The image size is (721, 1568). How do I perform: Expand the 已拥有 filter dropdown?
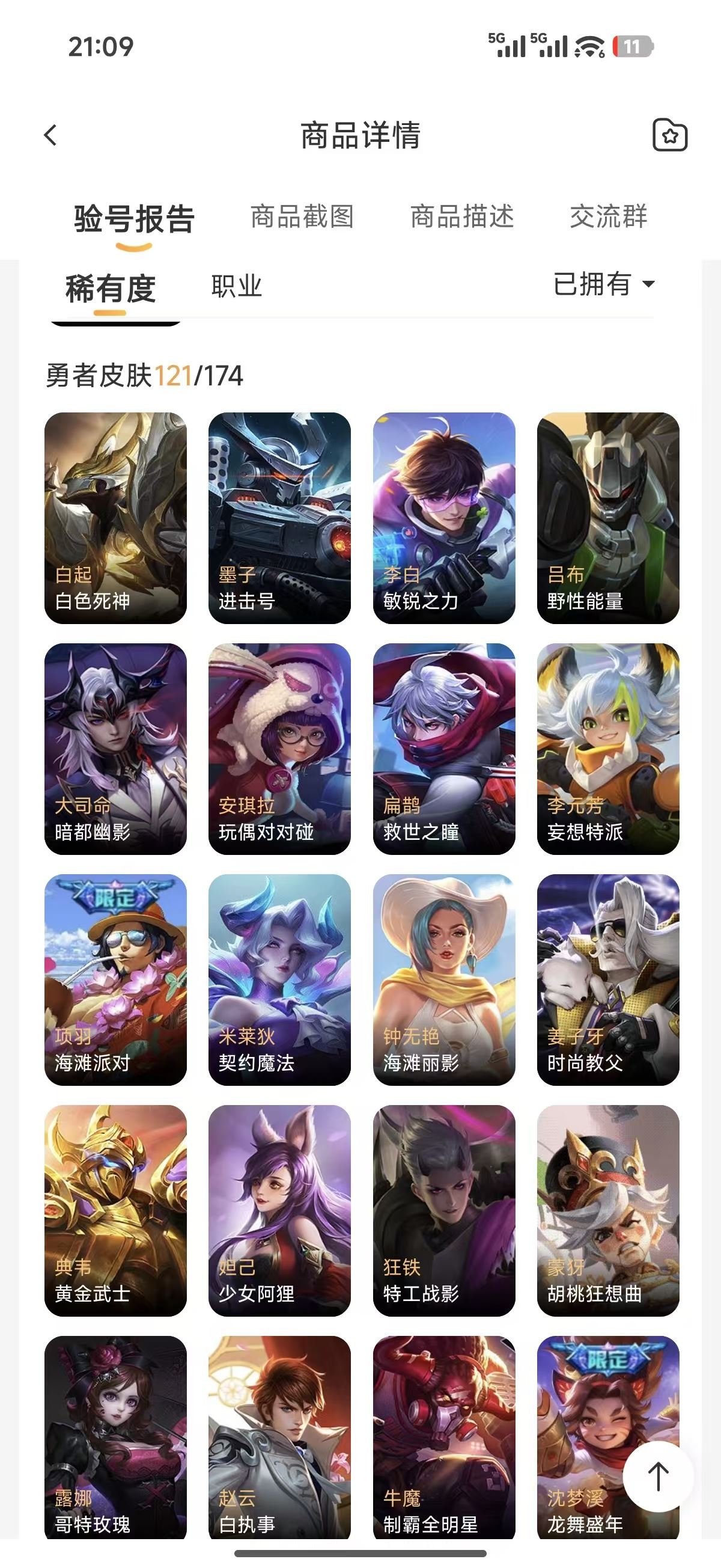[604, 284]
